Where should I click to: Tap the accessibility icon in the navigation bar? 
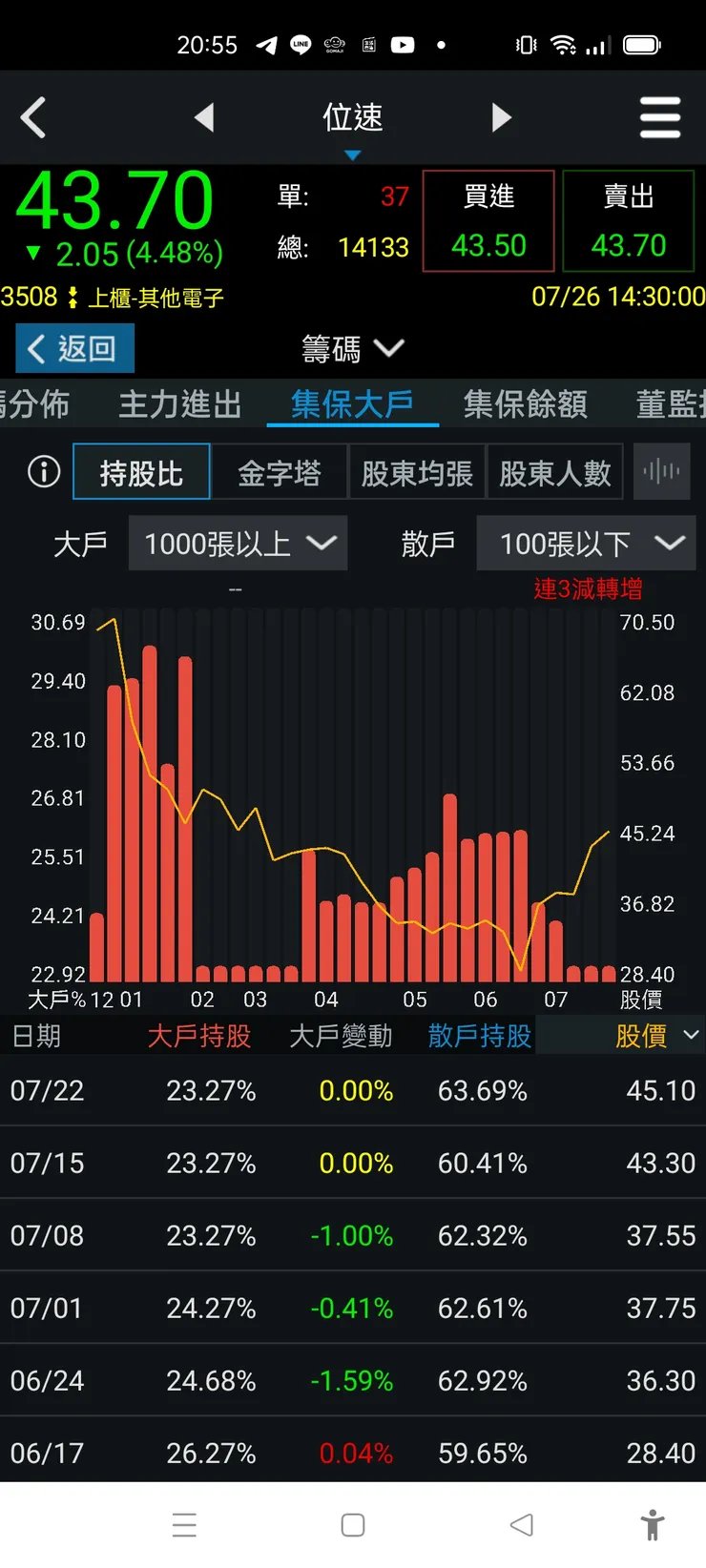click(654, 1525)
